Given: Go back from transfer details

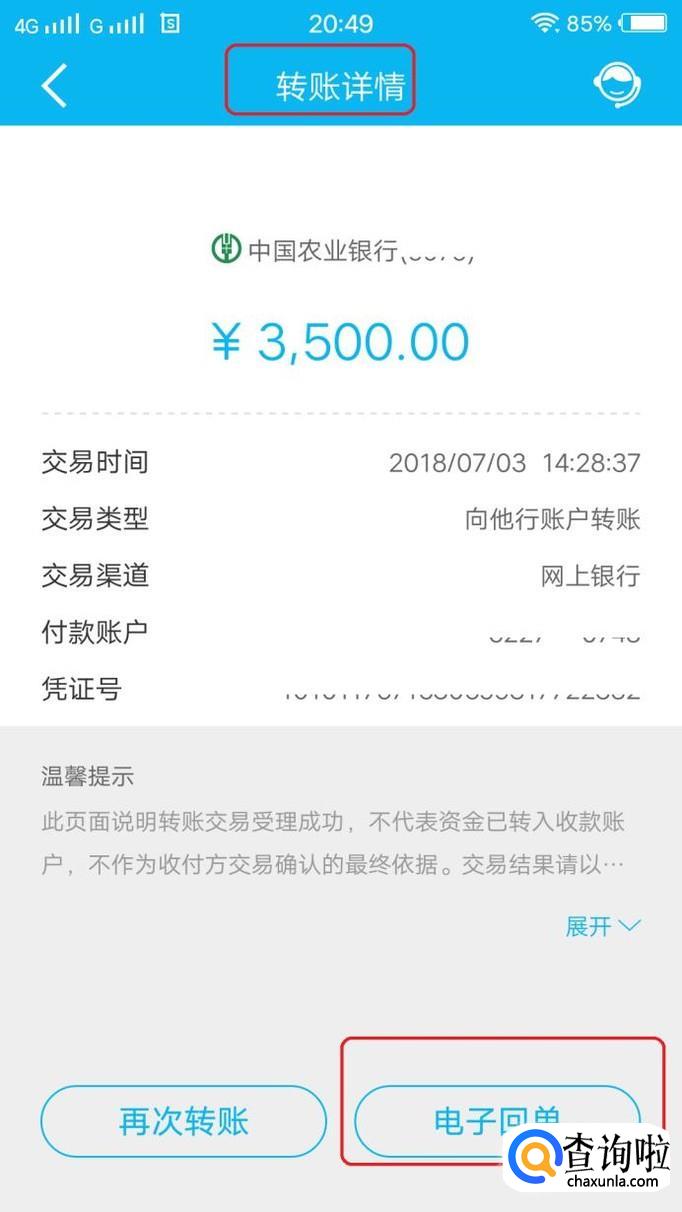Looking at the screenshot, I should point(54,86).
